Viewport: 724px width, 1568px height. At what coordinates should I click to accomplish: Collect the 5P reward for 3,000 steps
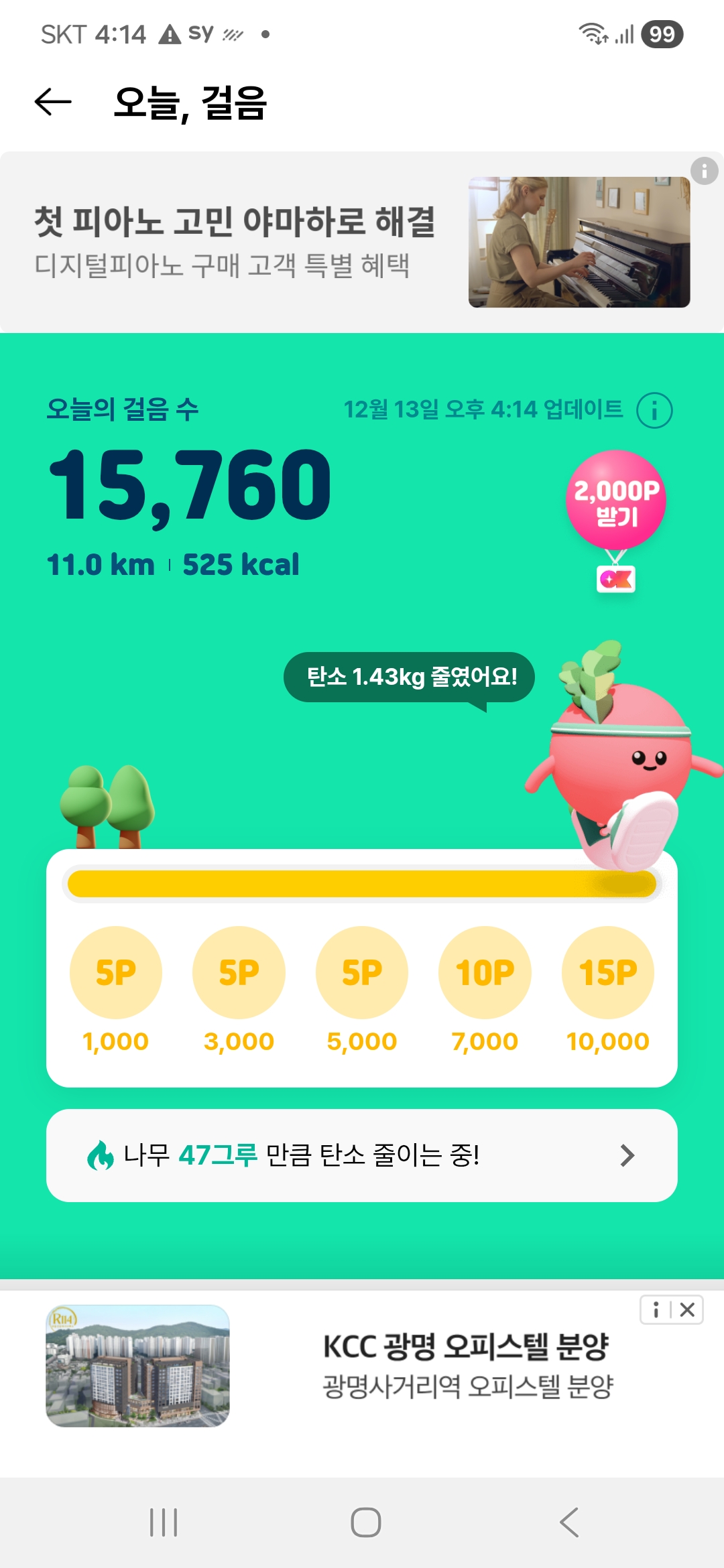[x=239, y=972]
